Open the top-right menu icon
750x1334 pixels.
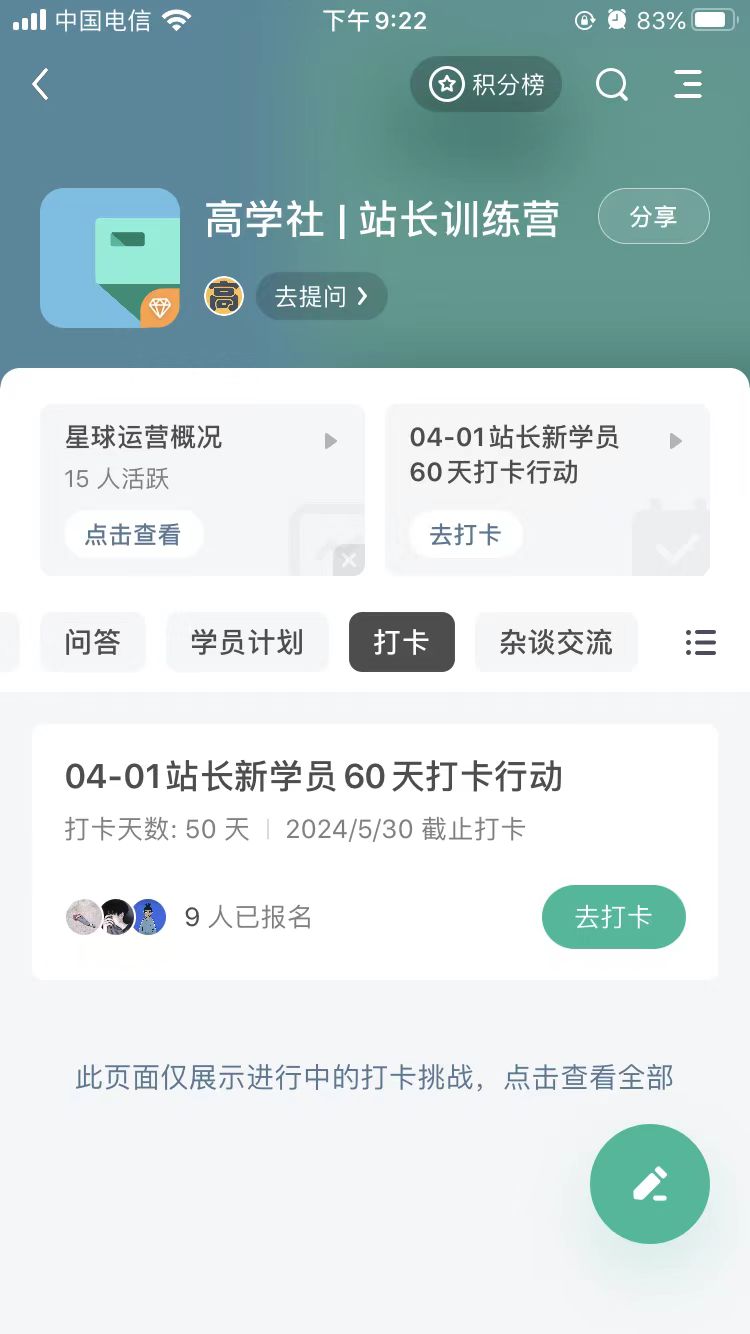[688, 85]
